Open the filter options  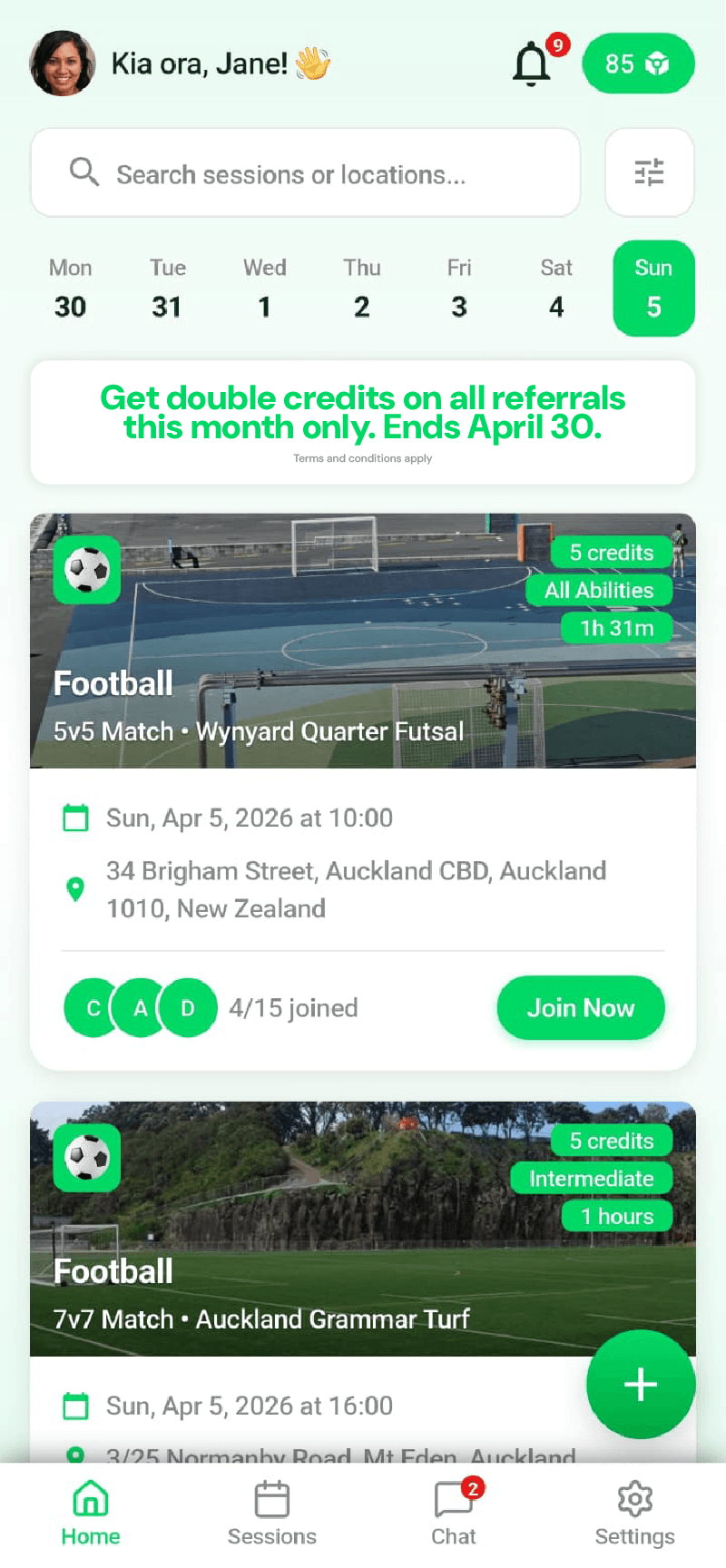coord(649,172)
